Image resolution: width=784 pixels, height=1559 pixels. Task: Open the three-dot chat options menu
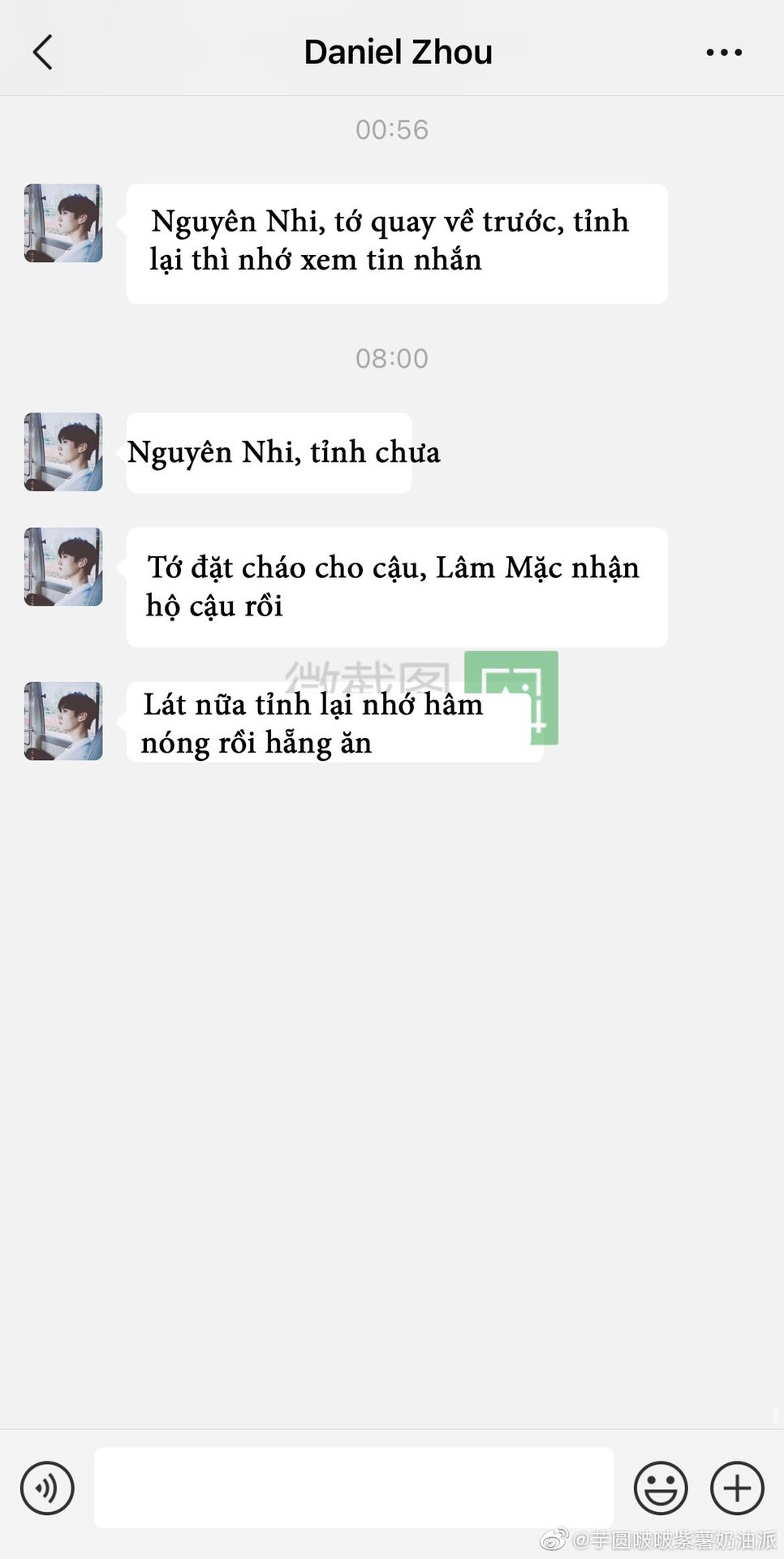point(723,53)
